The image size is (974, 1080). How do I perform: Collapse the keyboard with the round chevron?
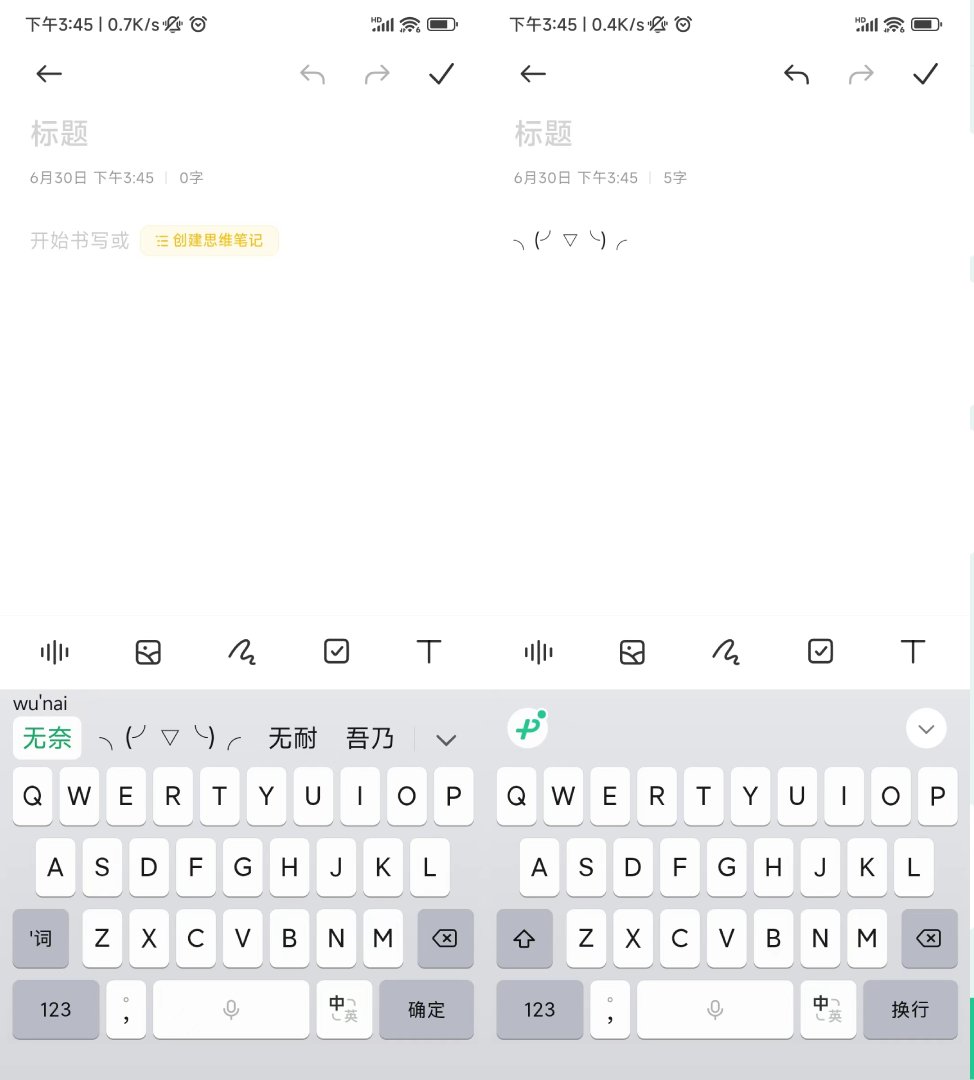point(926,729)
